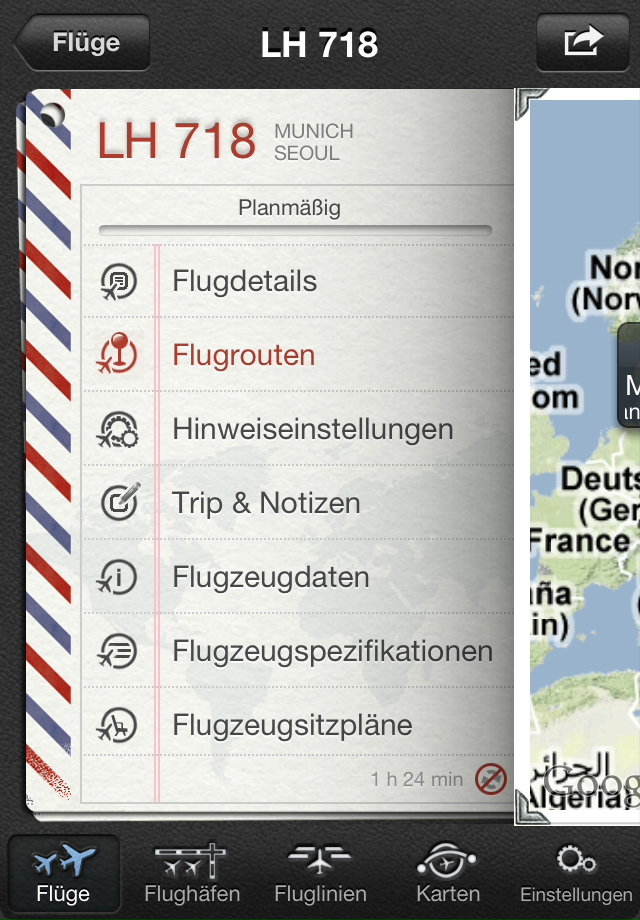Open the route map preview
Screen dimensions: 640x920
pos(580,450)
